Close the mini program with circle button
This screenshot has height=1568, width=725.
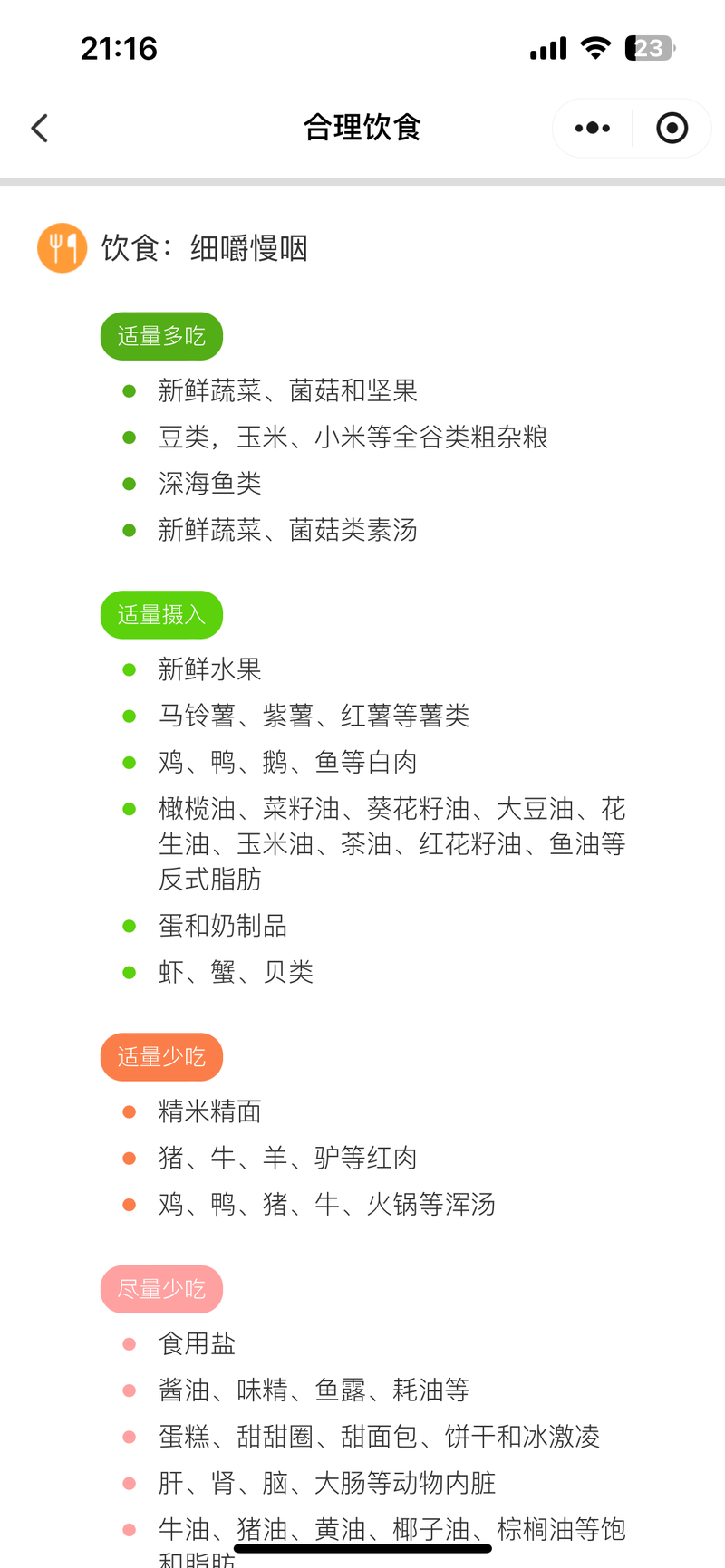pos(672,128)
